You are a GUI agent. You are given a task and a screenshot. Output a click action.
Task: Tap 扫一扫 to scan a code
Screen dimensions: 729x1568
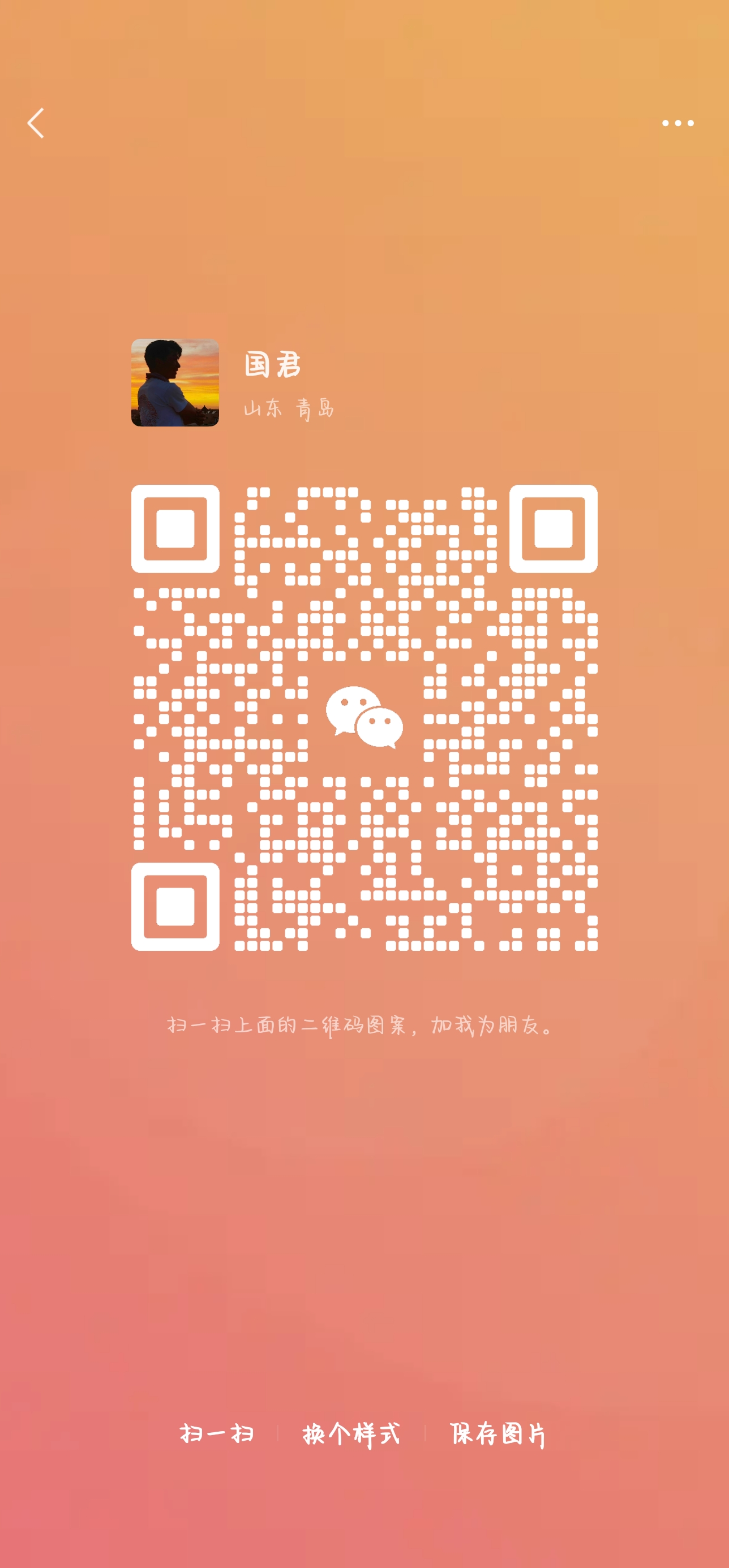click(x=217, y=1433)
